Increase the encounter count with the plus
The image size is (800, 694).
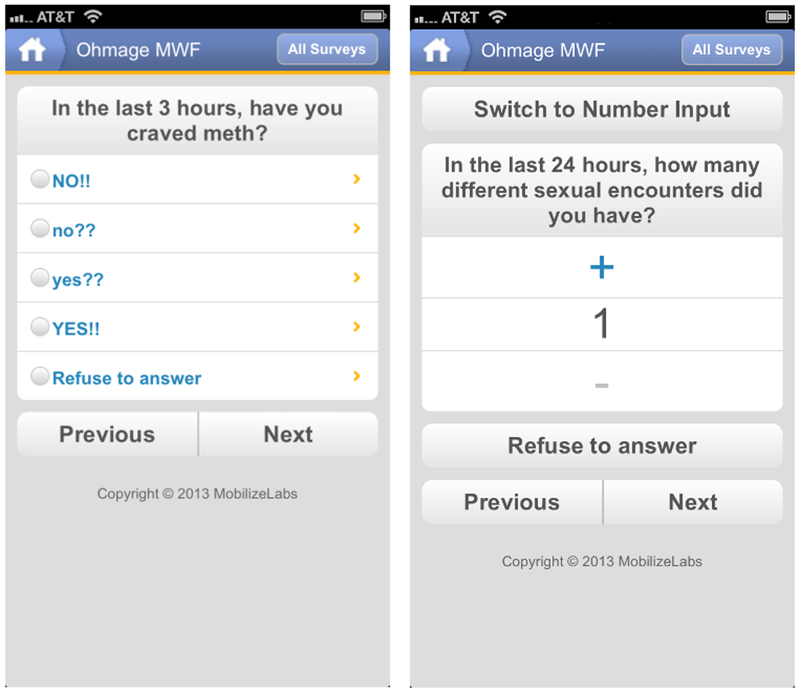point(602,268)
